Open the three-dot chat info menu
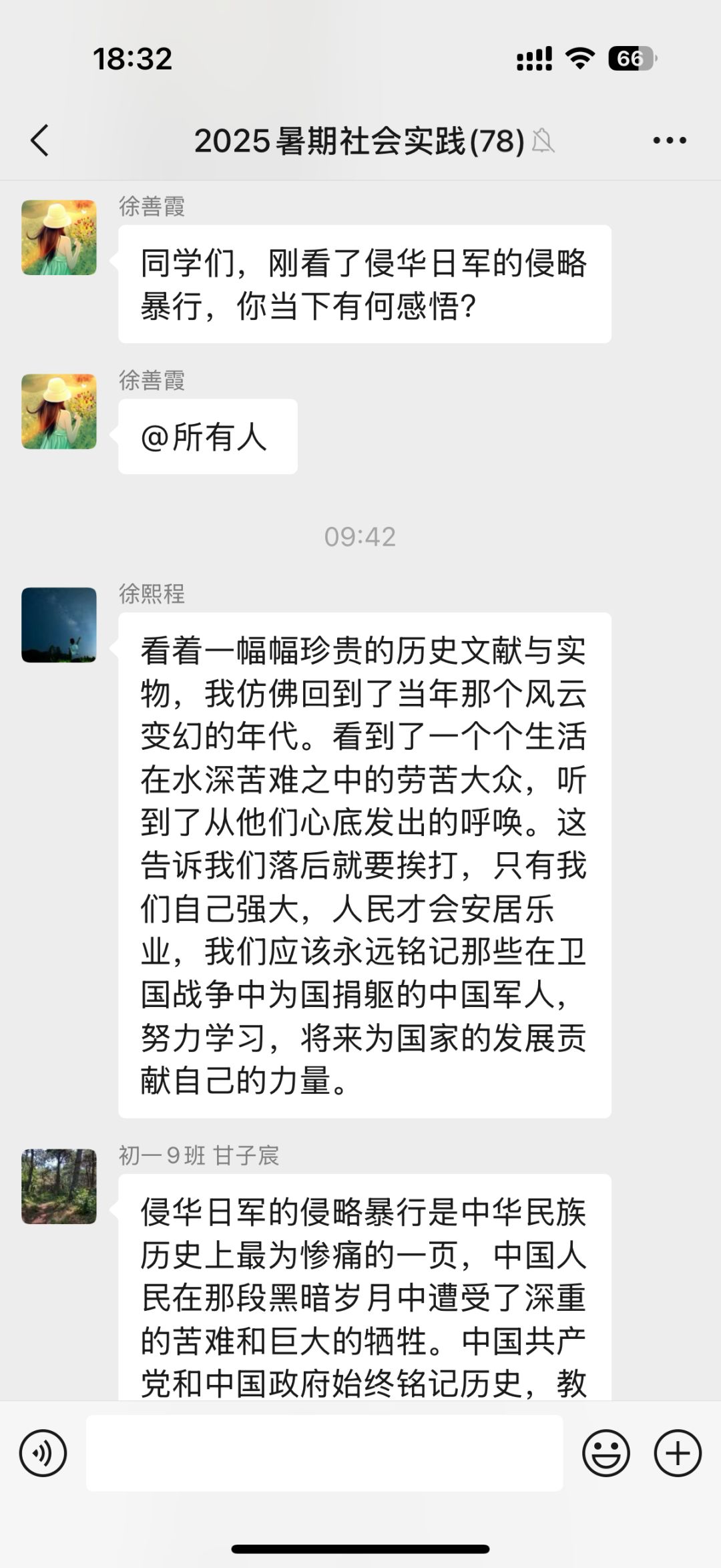Viewport: 721px width, 1568px height. coord(669,140)
